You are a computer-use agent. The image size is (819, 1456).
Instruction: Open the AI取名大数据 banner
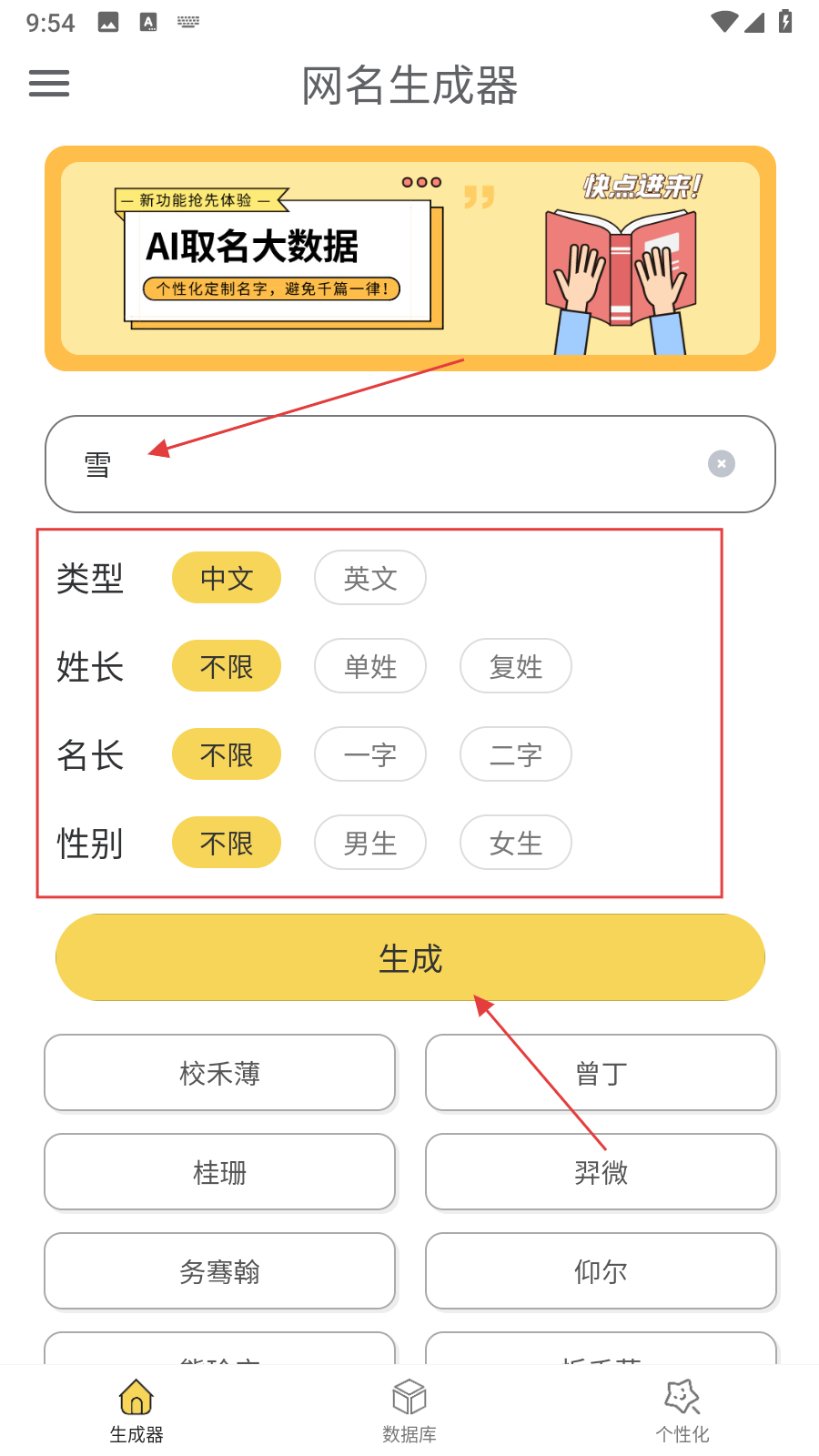click(x=409, y=258)
